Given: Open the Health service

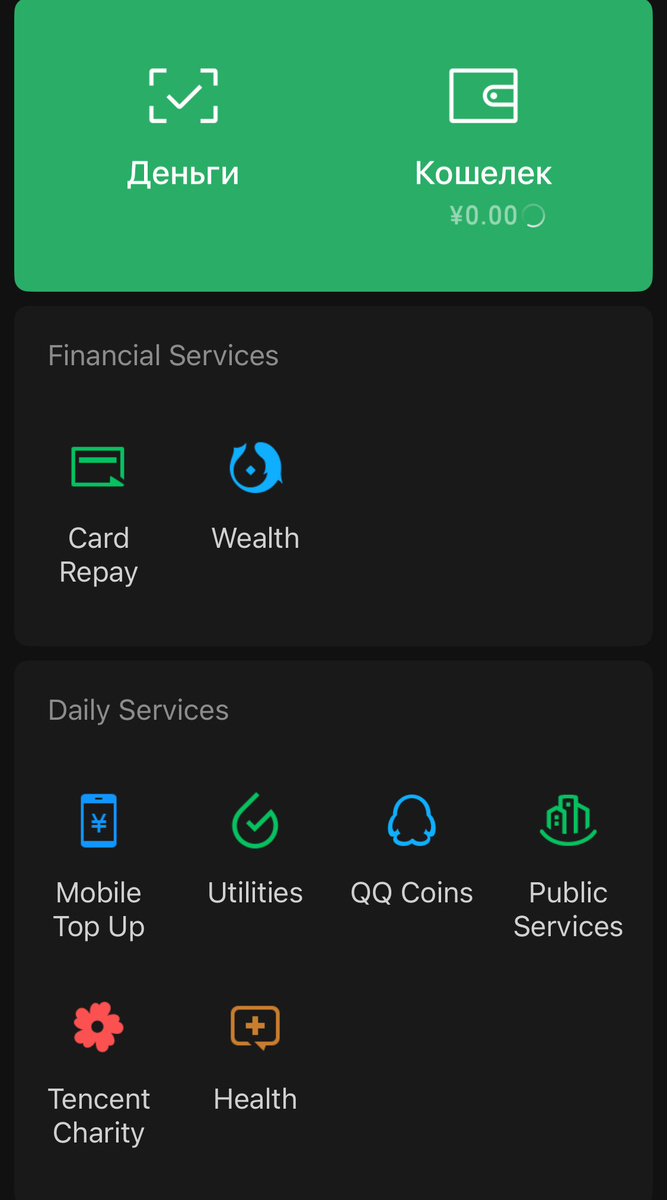Looking at the screenshot, I should point(255,1056).
